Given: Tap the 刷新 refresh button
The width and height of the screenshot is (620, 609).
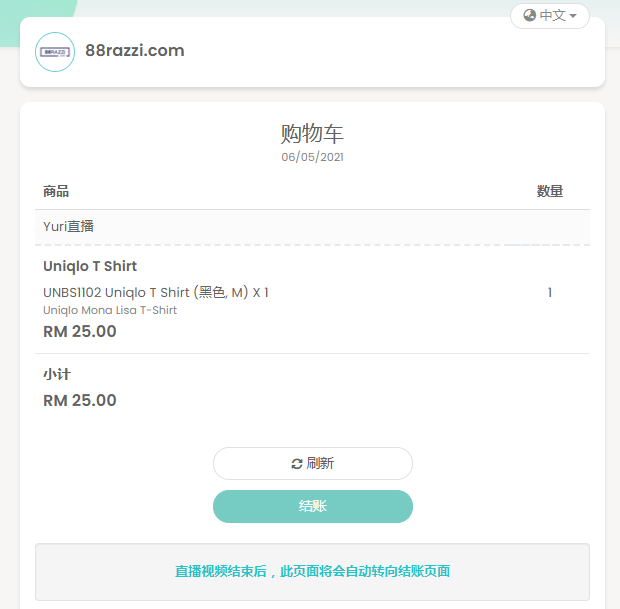Looking at the screenshot, I should 313,463.
